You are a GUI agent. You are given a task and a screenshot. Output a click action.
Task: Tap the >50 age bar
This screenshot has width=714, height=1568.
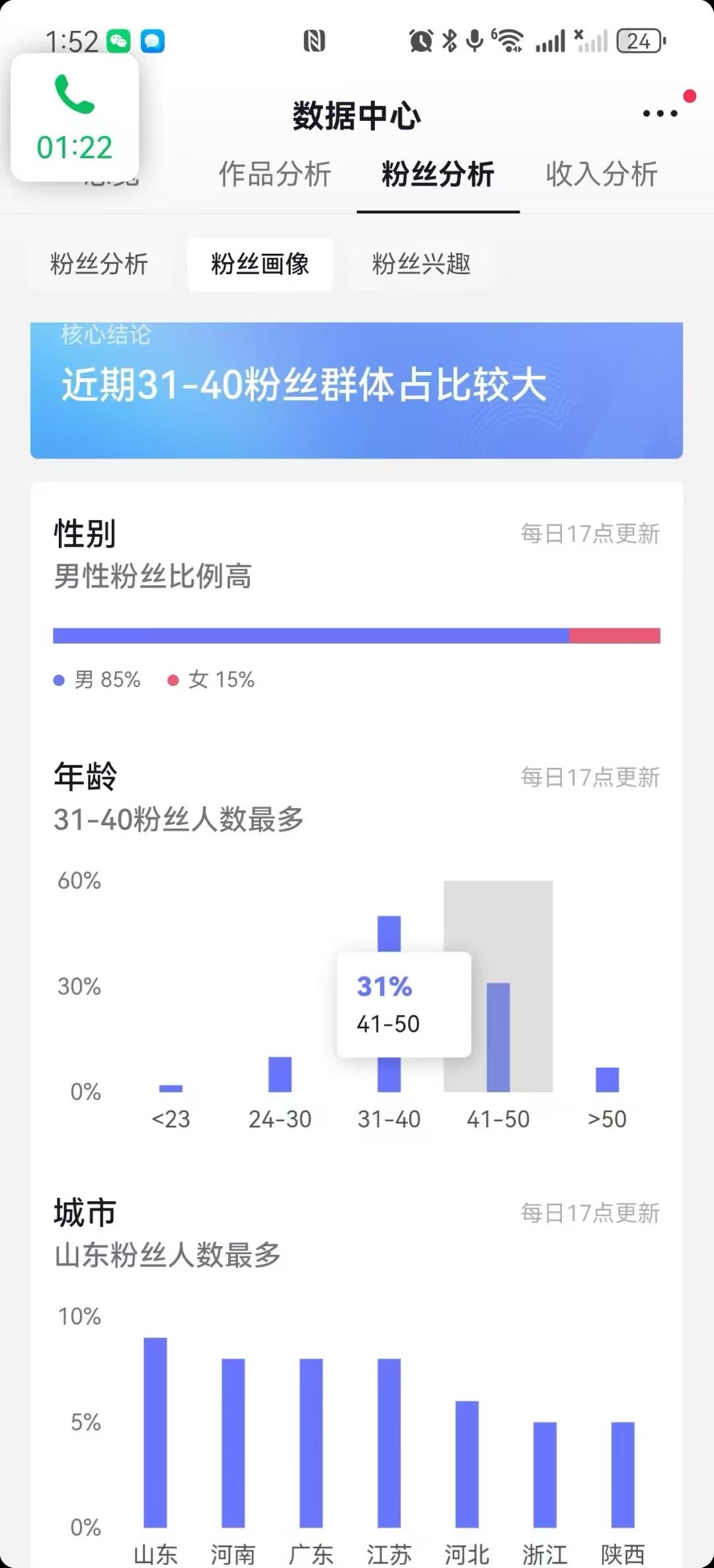pos(607,1079)
